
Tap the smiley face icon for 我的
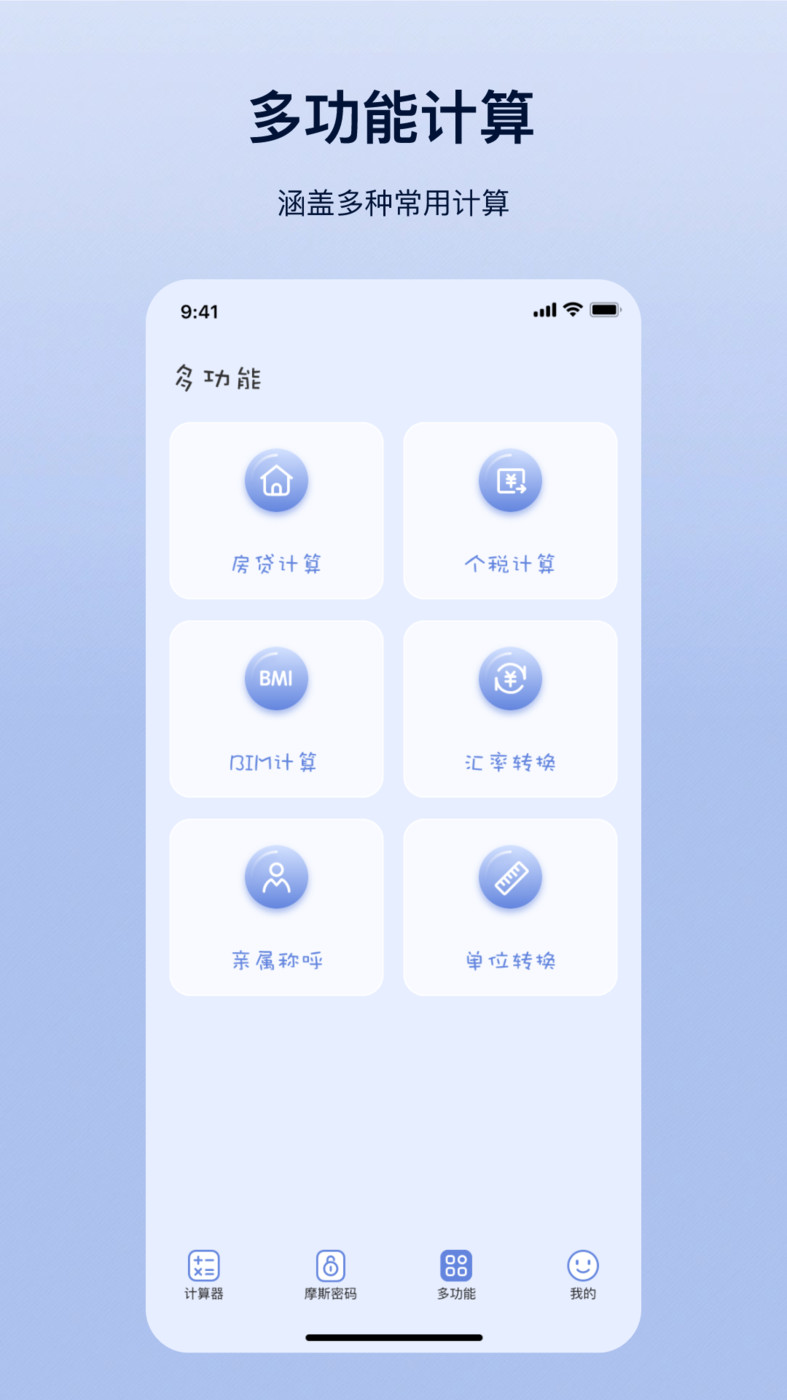coord(583,1263)
